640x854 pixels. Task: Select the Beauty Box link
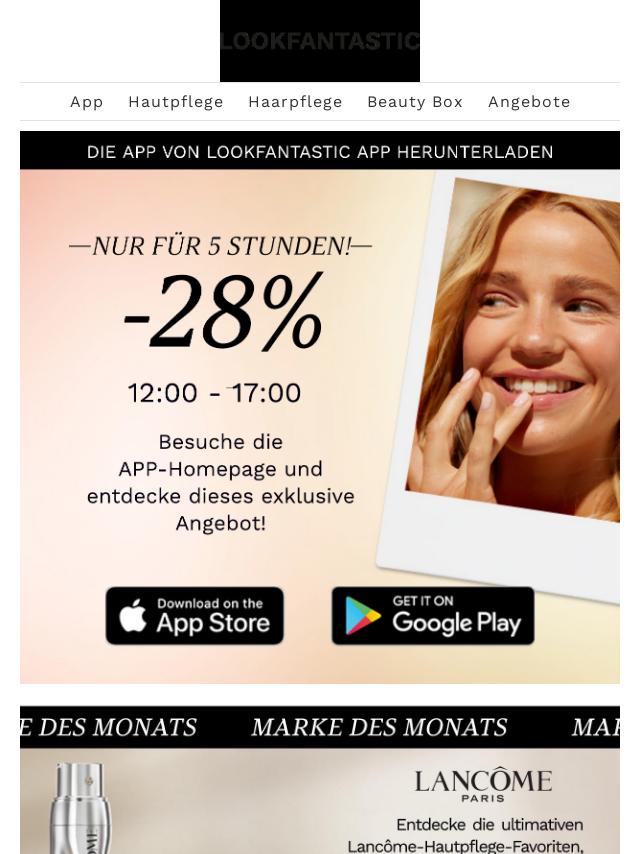point(415,102)
